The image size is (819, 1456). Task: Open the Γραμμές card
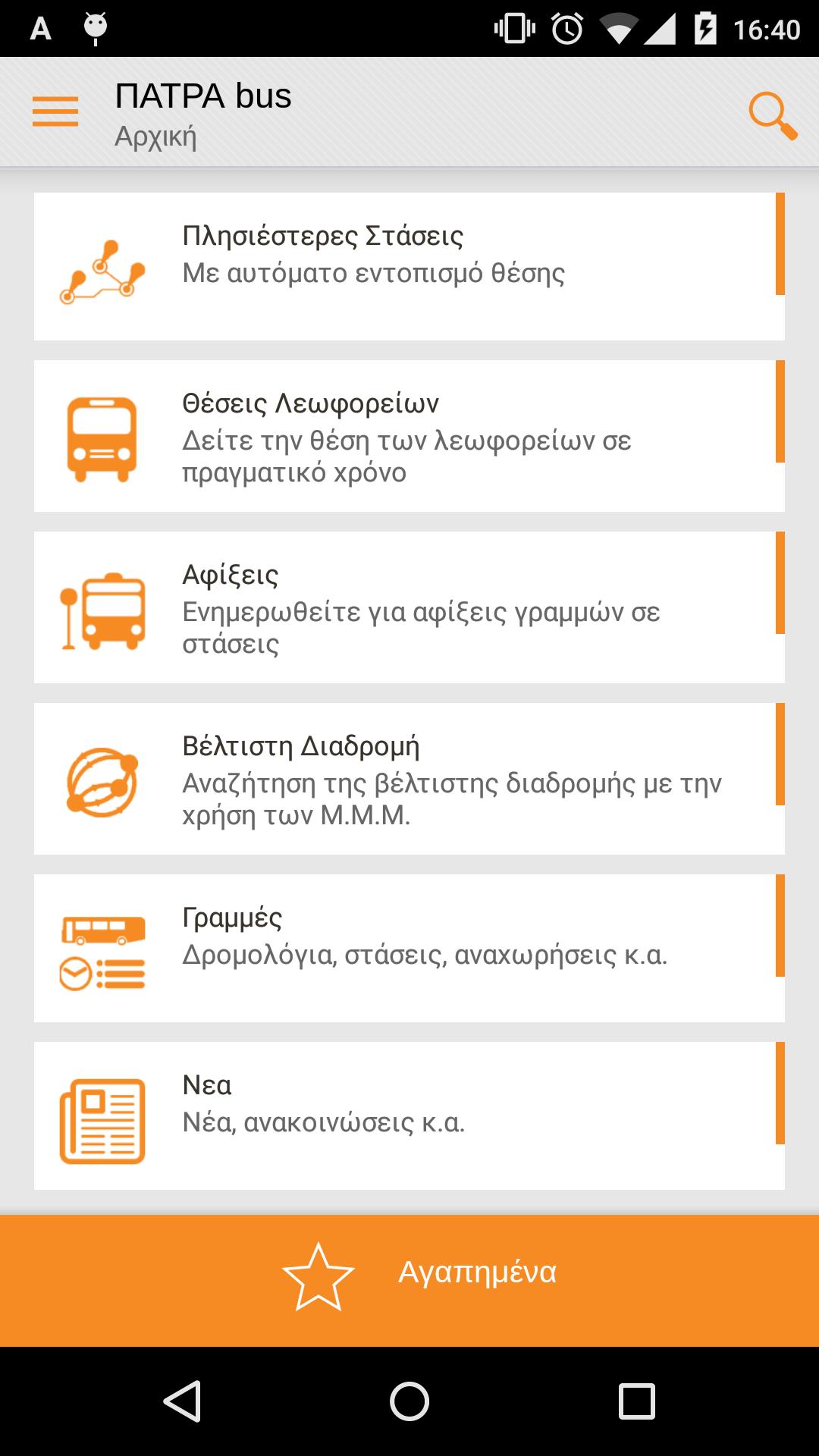coord(409,952)
